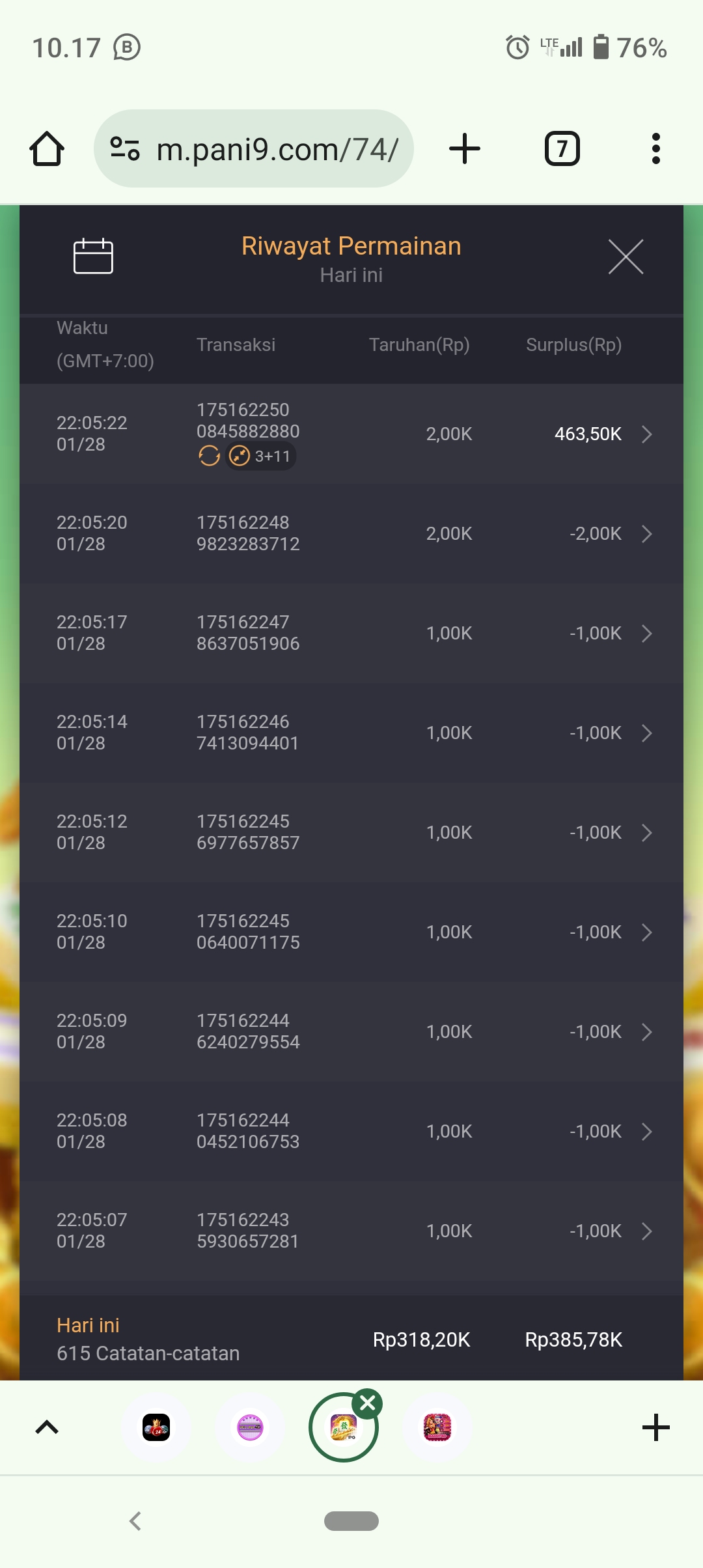This screenshot has height=1568, width=703.
Task: Open details of the 22:05:22 transaction
Action: pos(646,434)
